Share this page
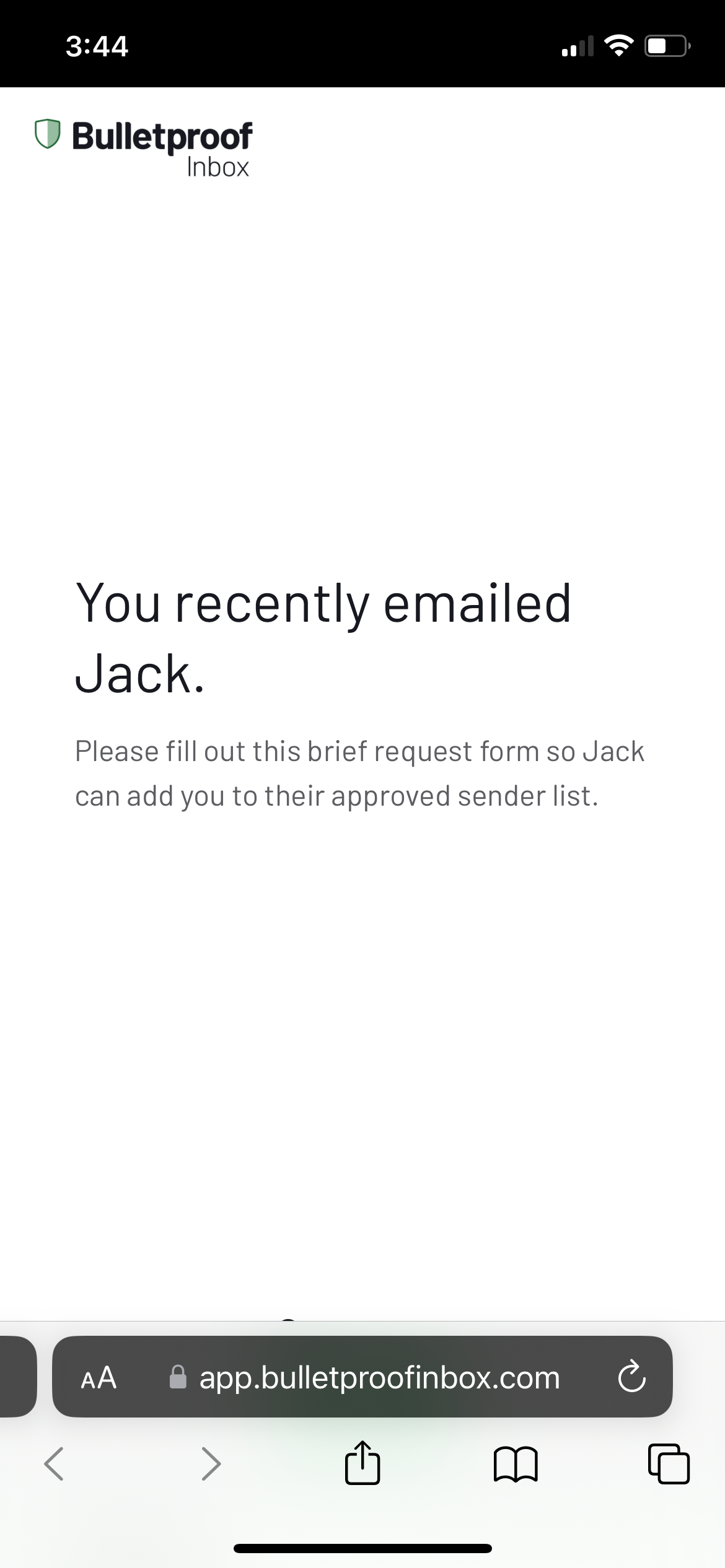The width and height of the screenshot is (725, 1568). point(362,1462)
